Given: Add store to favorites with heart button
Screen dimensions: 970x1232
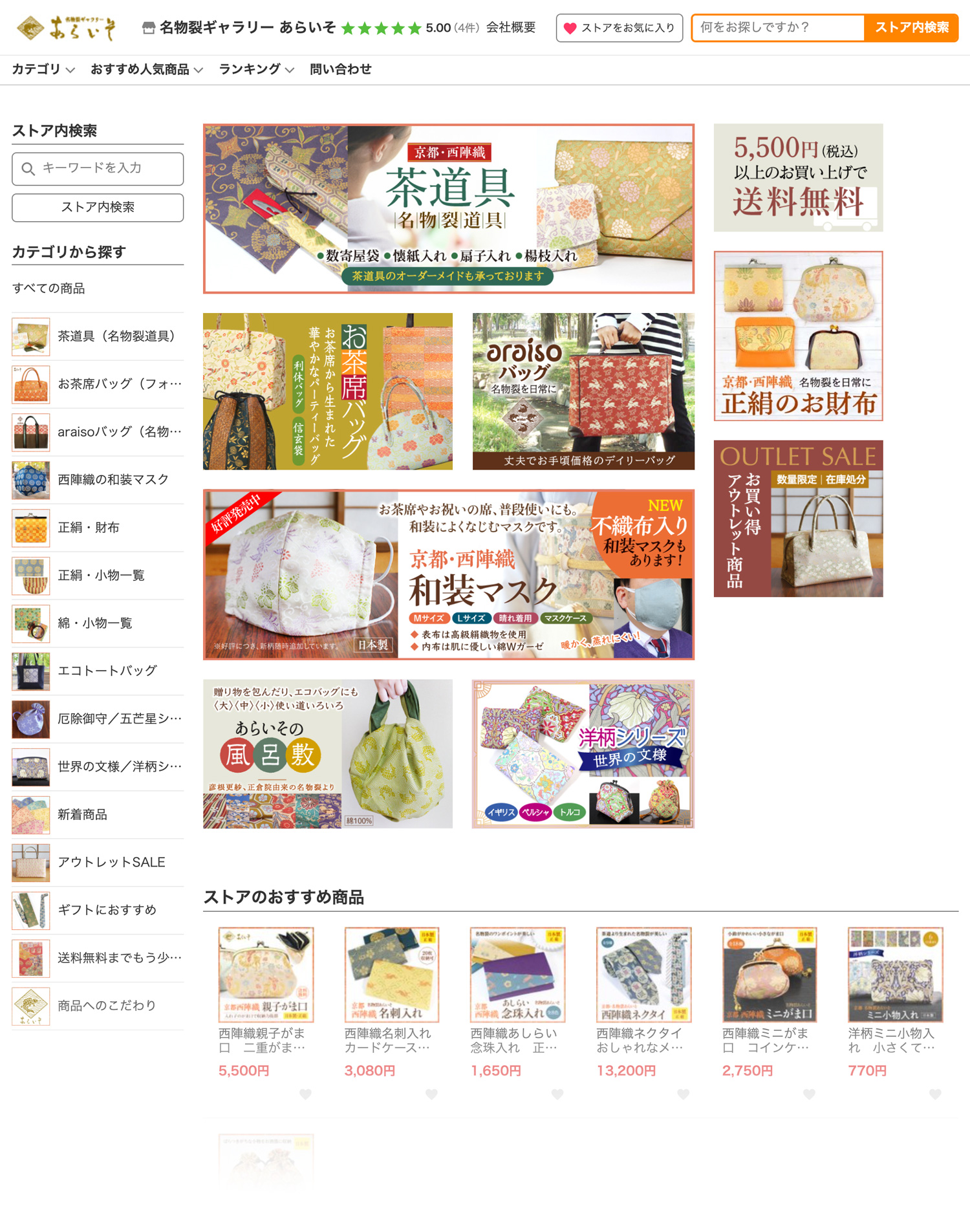Looking at the screenshot, I should coord(619,28).
